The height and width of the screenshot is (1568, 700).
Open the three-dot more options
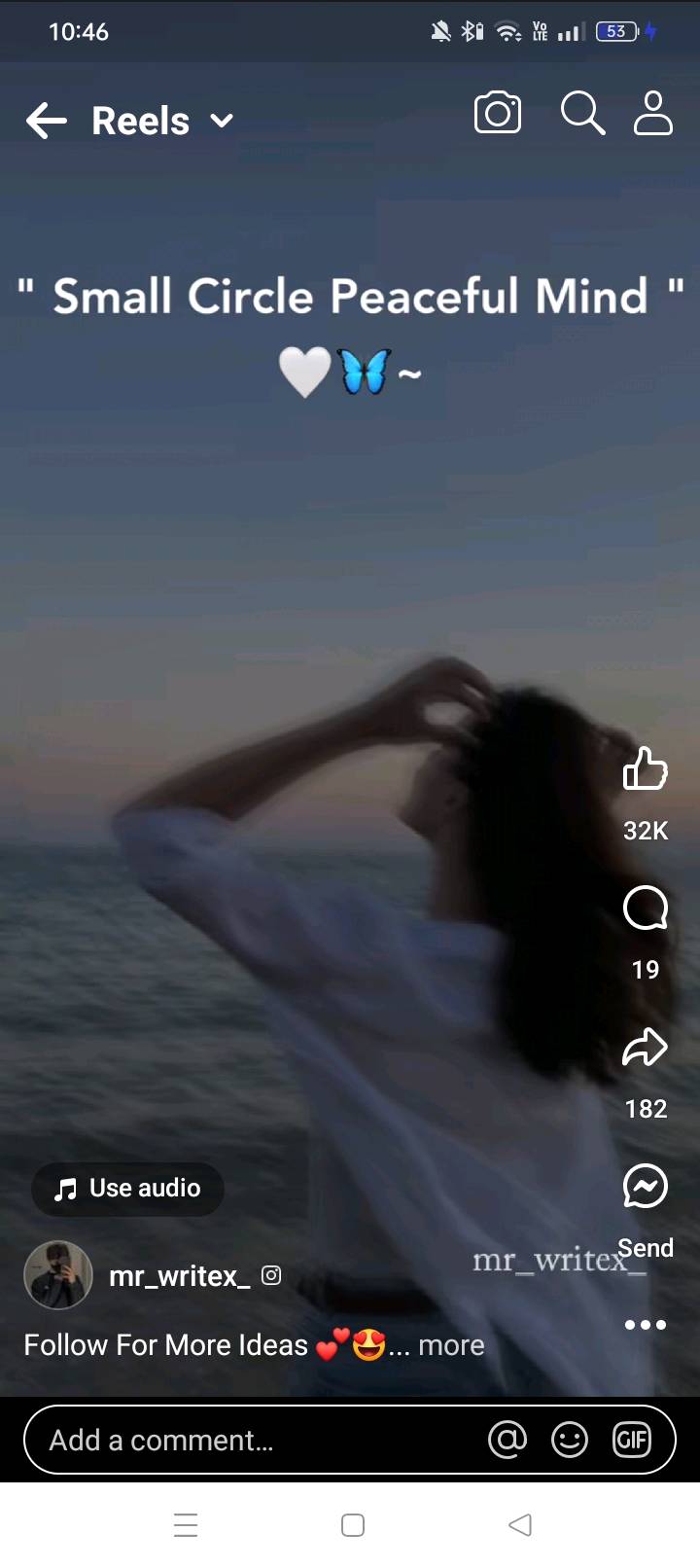click(x=646, y=1325)
